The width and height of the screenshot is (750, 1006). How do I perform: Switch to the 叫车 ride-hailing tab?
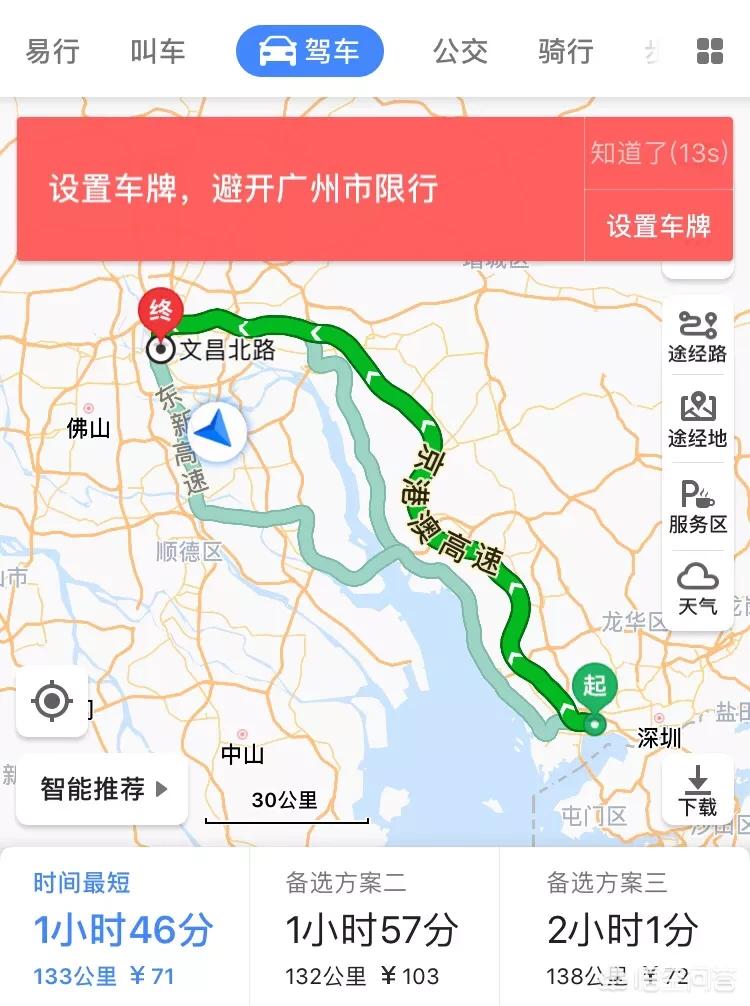pyautogui.click(x=157, y=52)
